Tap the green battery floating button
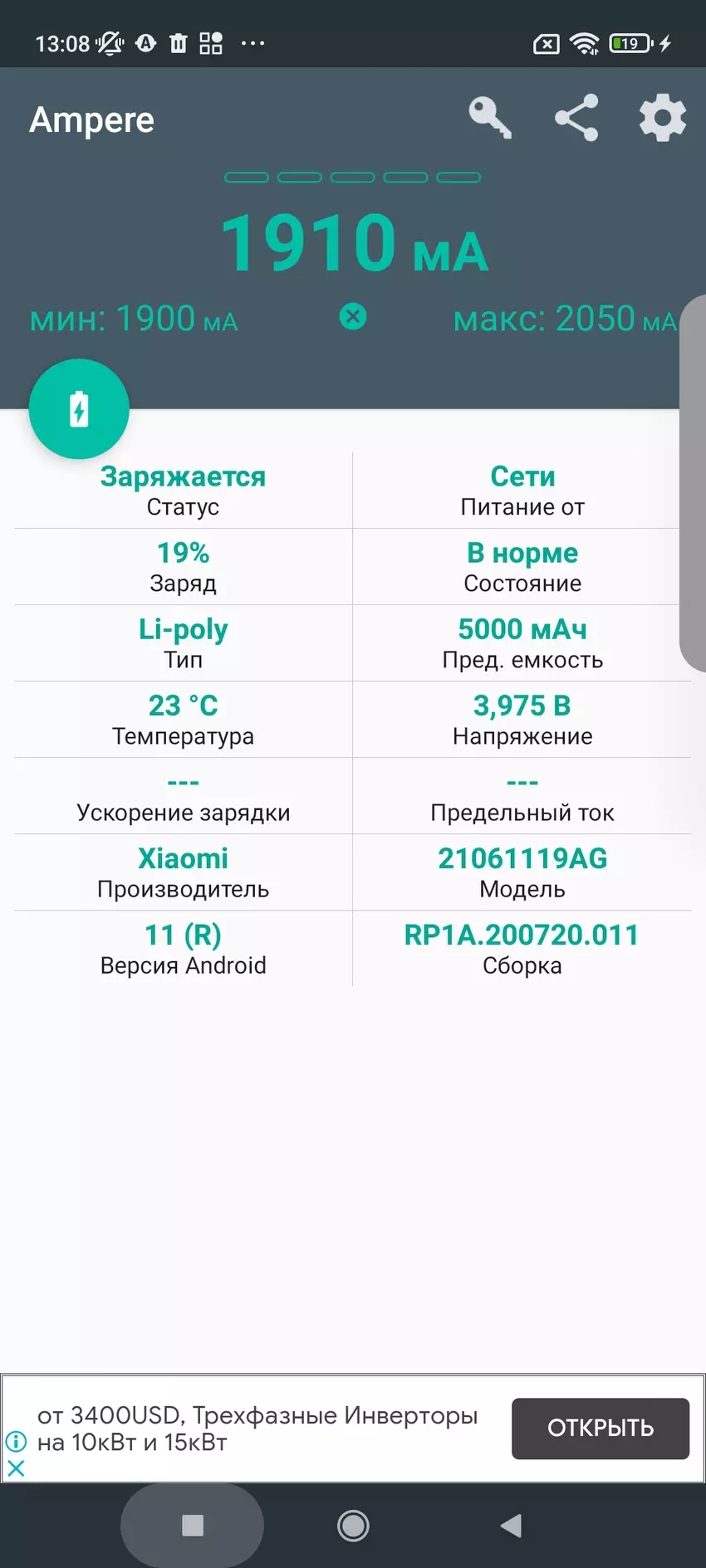Image resolution: width=706 pixels, height=1568 pixels. tap(79, 409)
